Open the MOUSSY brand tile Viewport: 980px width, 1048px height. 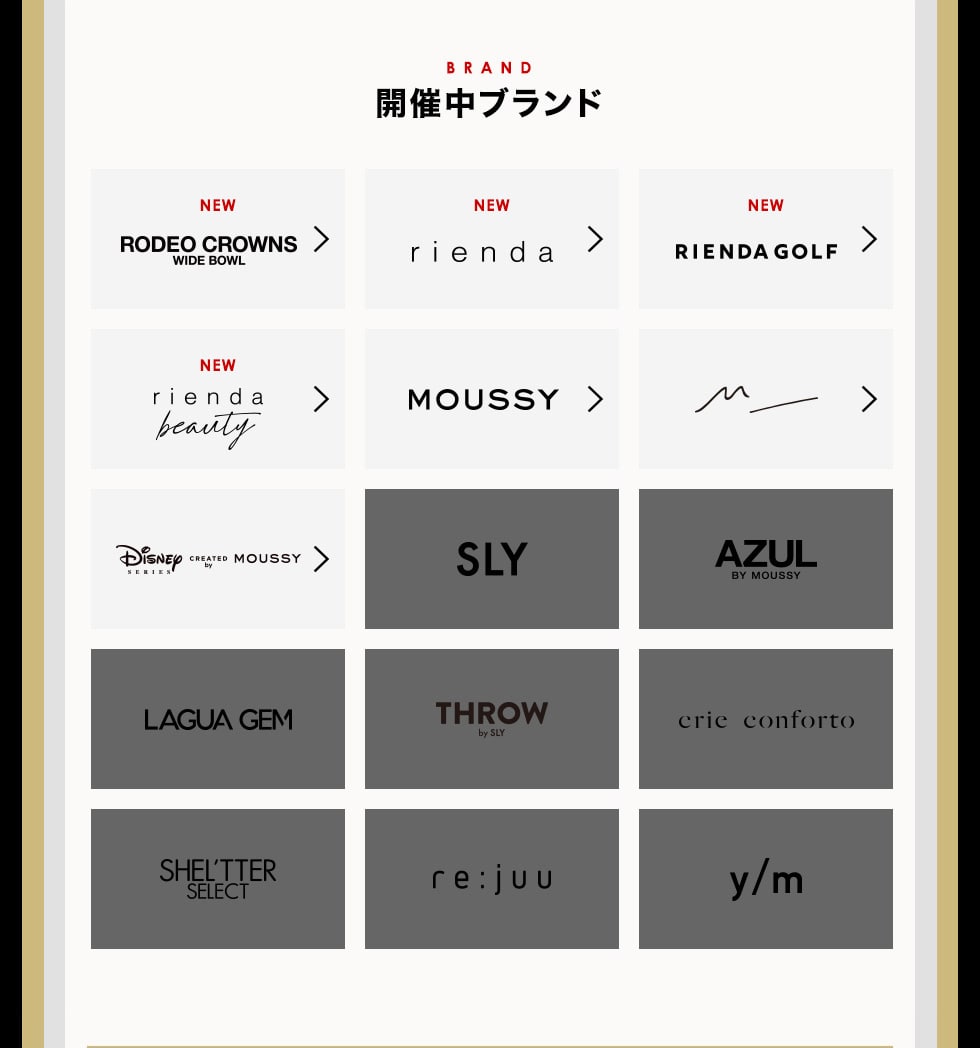pos(491,399)
